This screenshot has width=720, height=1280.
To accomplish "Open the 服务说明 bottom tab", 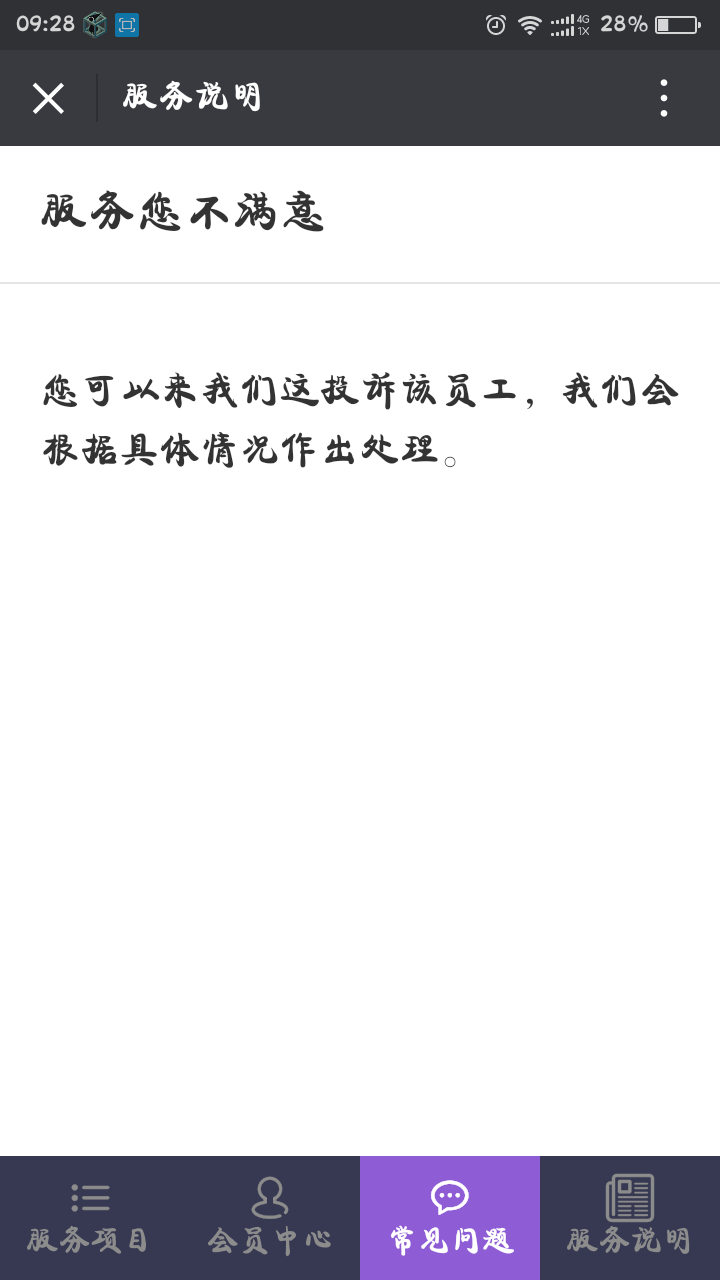I will pyautogui.click(x=630, y=1218).
